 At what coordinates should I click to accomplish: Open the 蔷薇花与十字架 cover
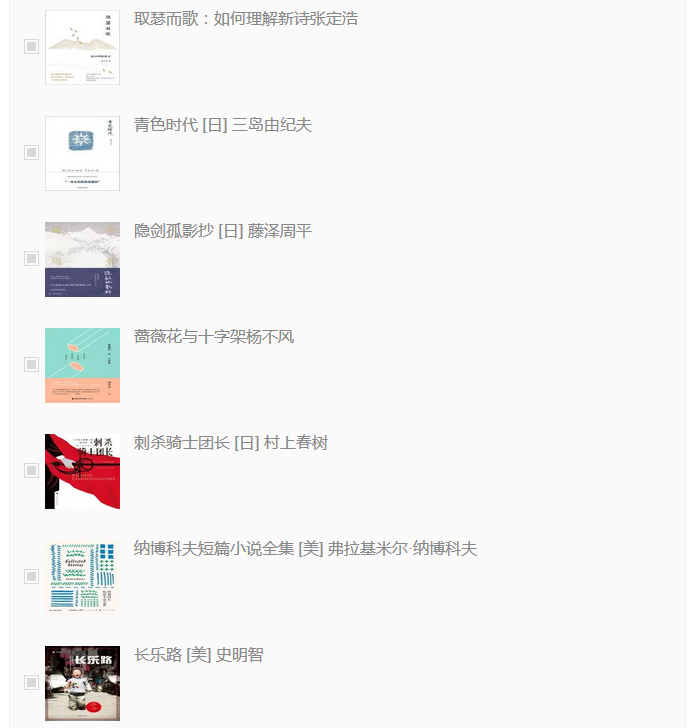coord(82,365)
